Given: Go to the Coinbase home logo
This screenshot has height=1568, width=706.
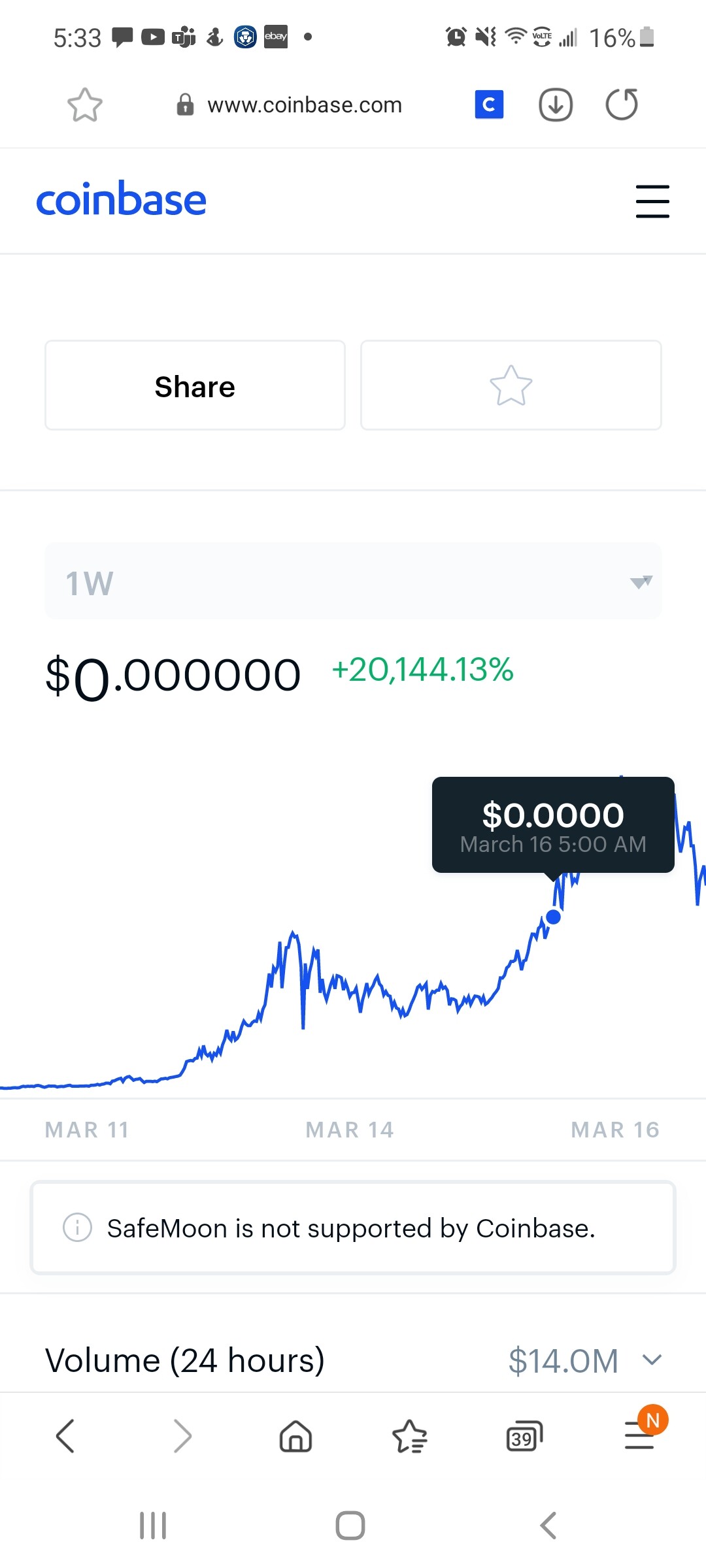Looking at the screenshot, I should click(122, 200).
